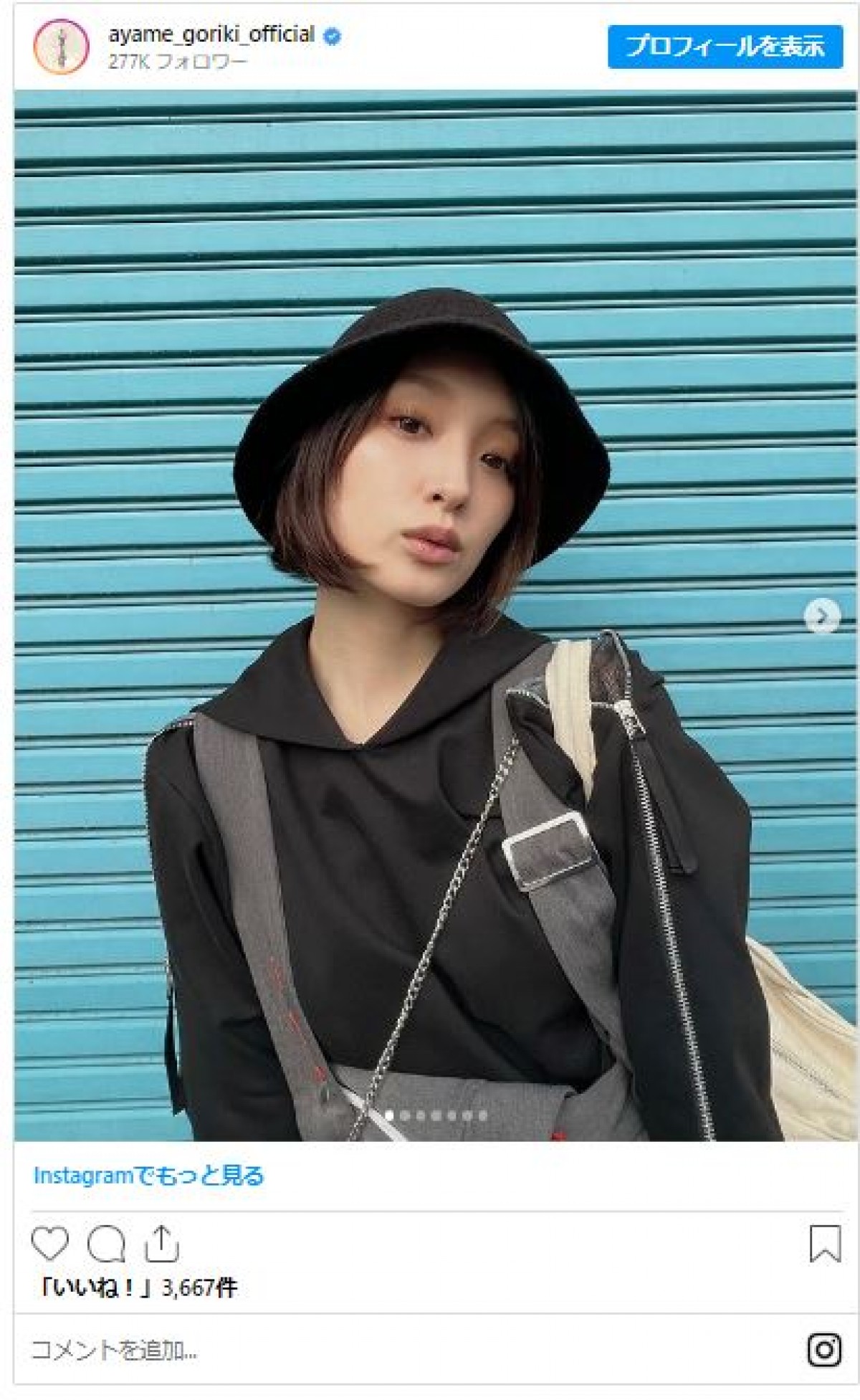Viewport: 860px width, 1400px height.
Task: Open ayame_goriki_official profile avatar
Action: (61, 47)
